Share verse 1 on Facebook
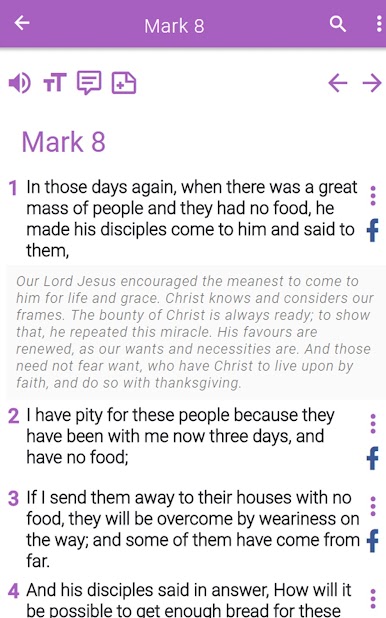Viewport: 386px width, 618px height. pyautogui.click(x=373, y=230)
